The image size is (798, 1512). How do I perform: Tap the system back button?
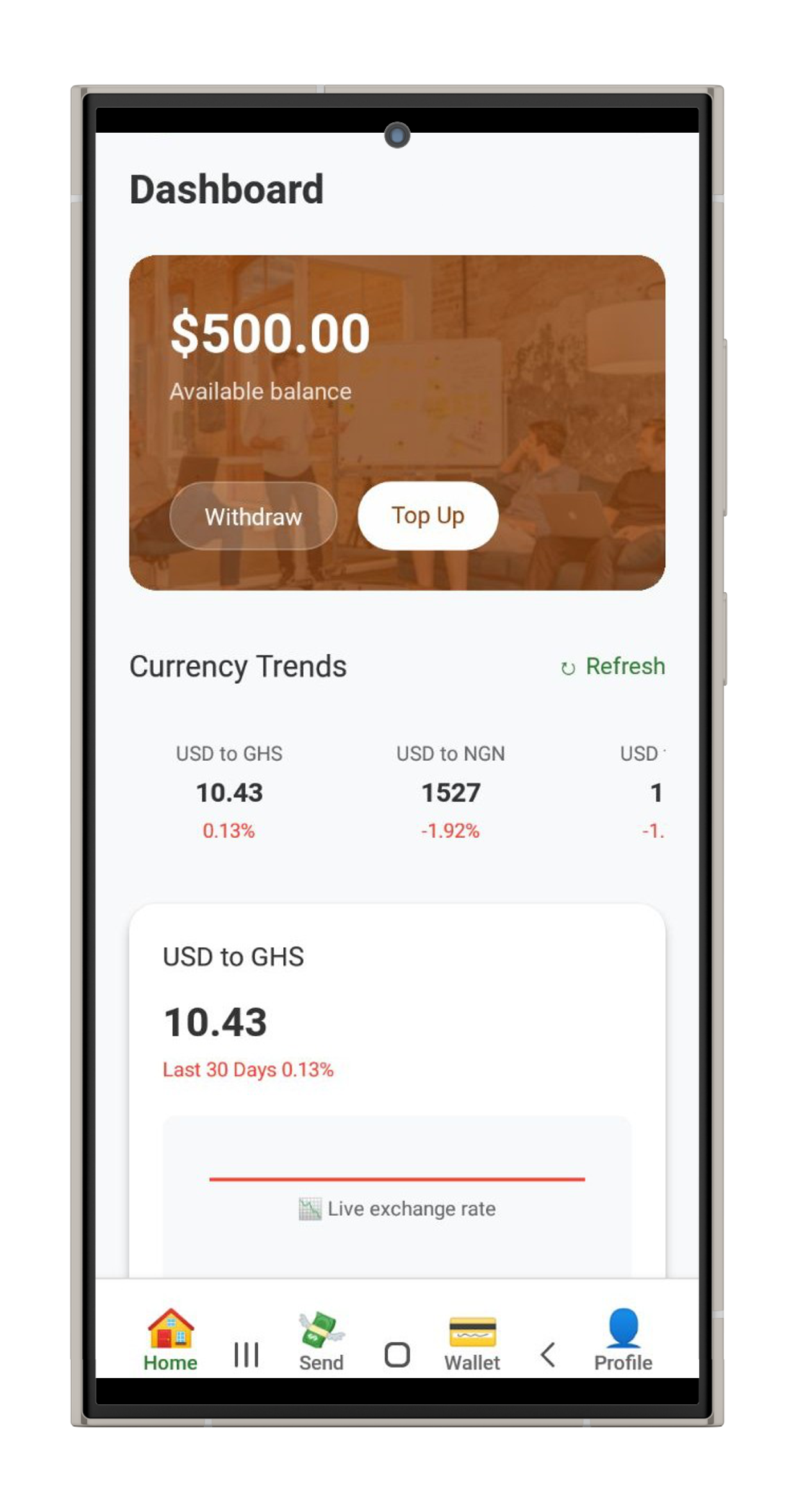548,1355
